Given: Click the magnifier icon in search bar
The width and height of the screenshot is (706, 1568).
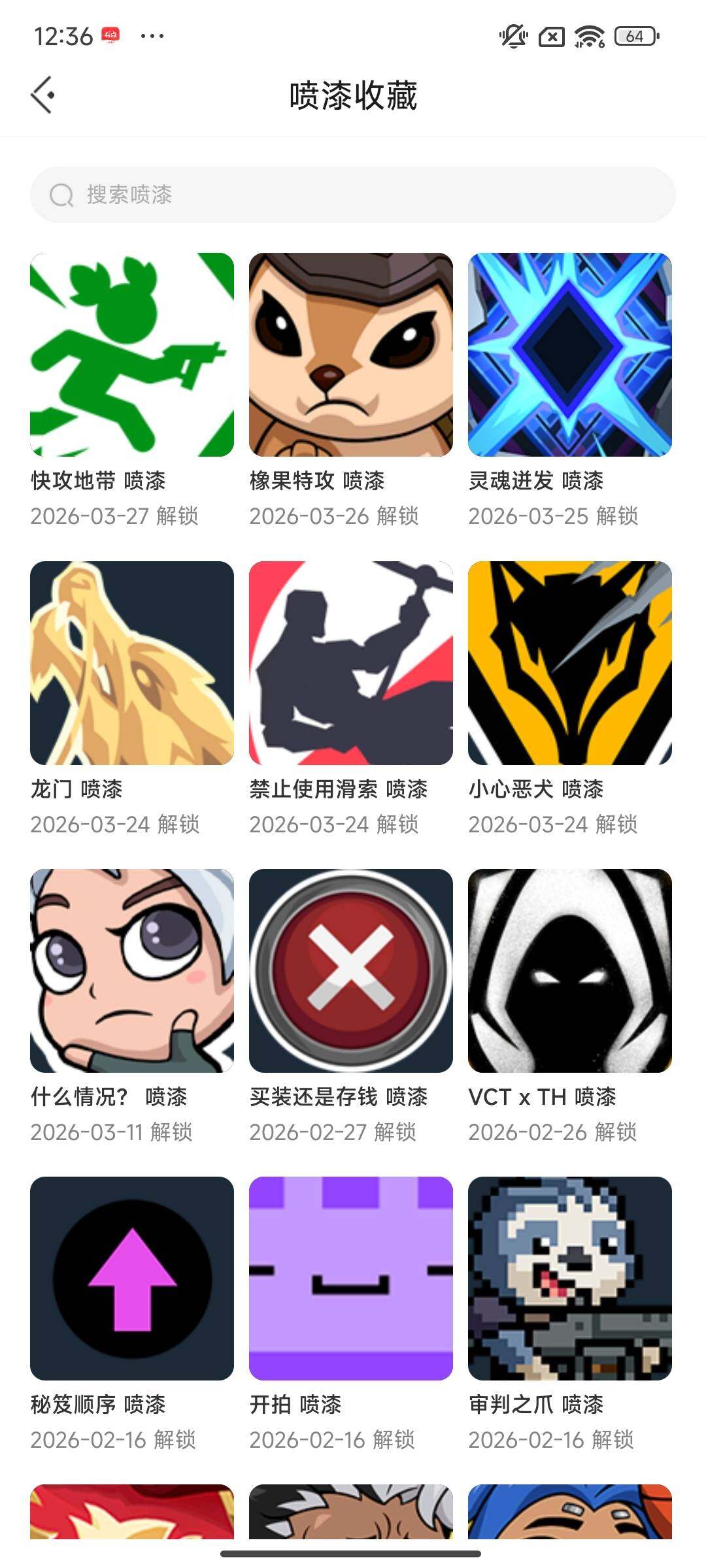Looking at the screenshot, I should [61, 195].
